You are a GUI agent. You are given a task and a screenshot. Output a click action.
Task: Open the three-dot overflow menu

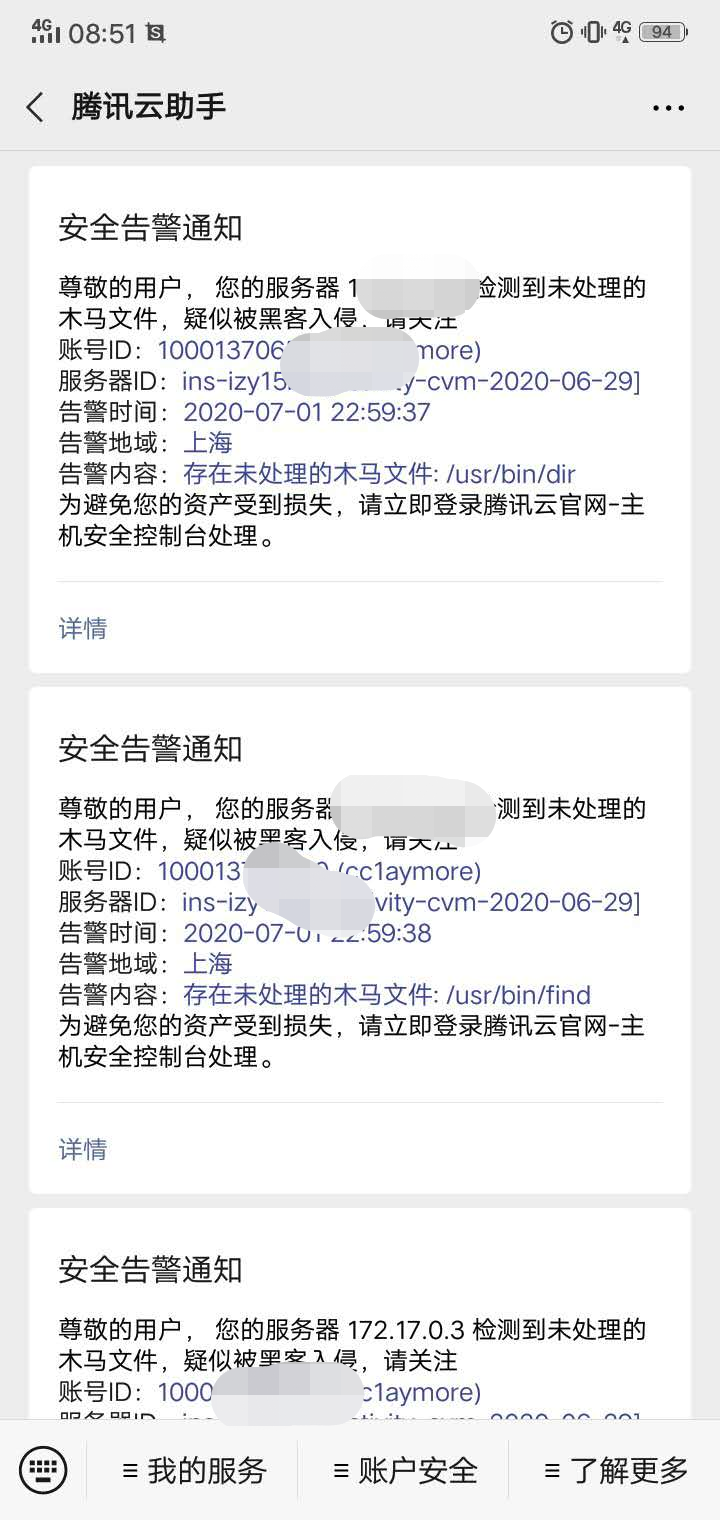(x=668, y=108)
